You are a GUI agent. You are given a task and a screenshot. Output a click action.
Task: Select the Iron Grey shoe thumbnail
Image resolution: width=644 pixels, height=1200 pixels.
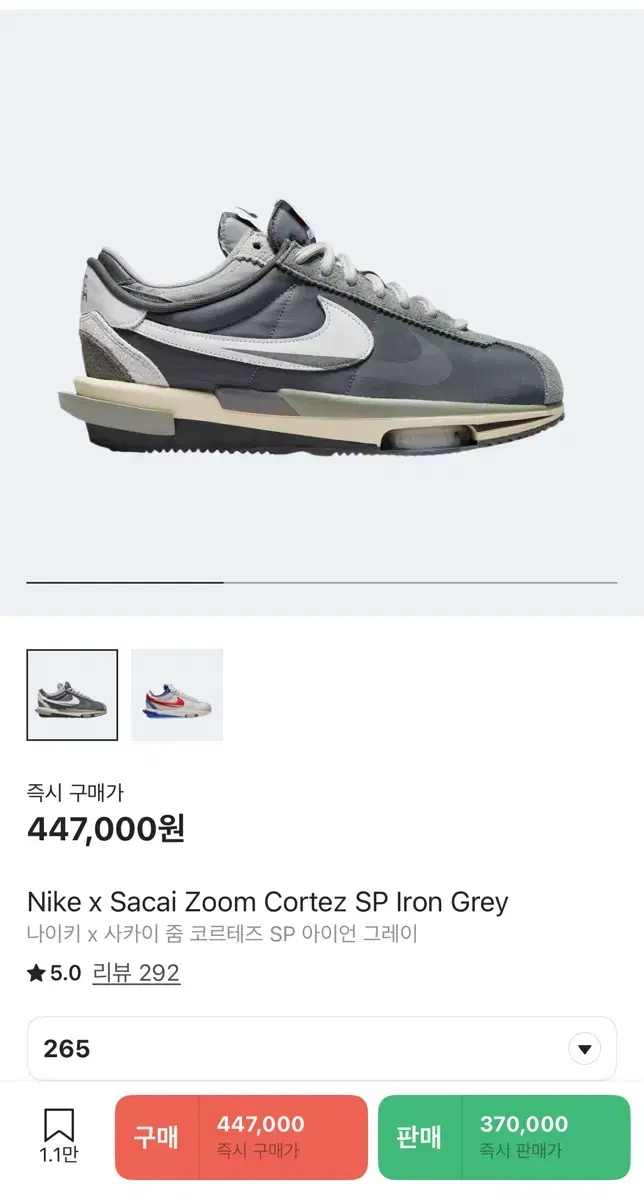point(72,695)
